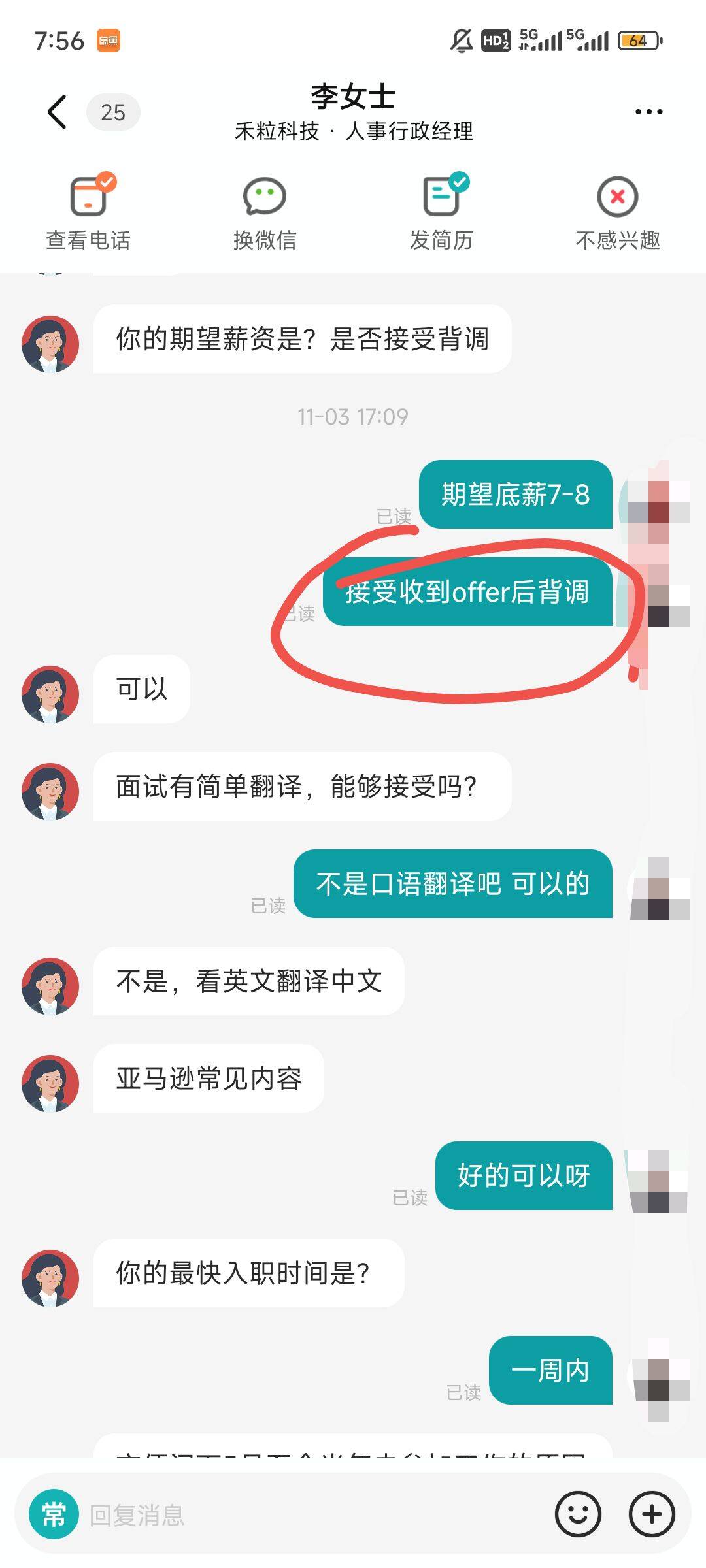Open the emoji picker

click(578, 1514)
